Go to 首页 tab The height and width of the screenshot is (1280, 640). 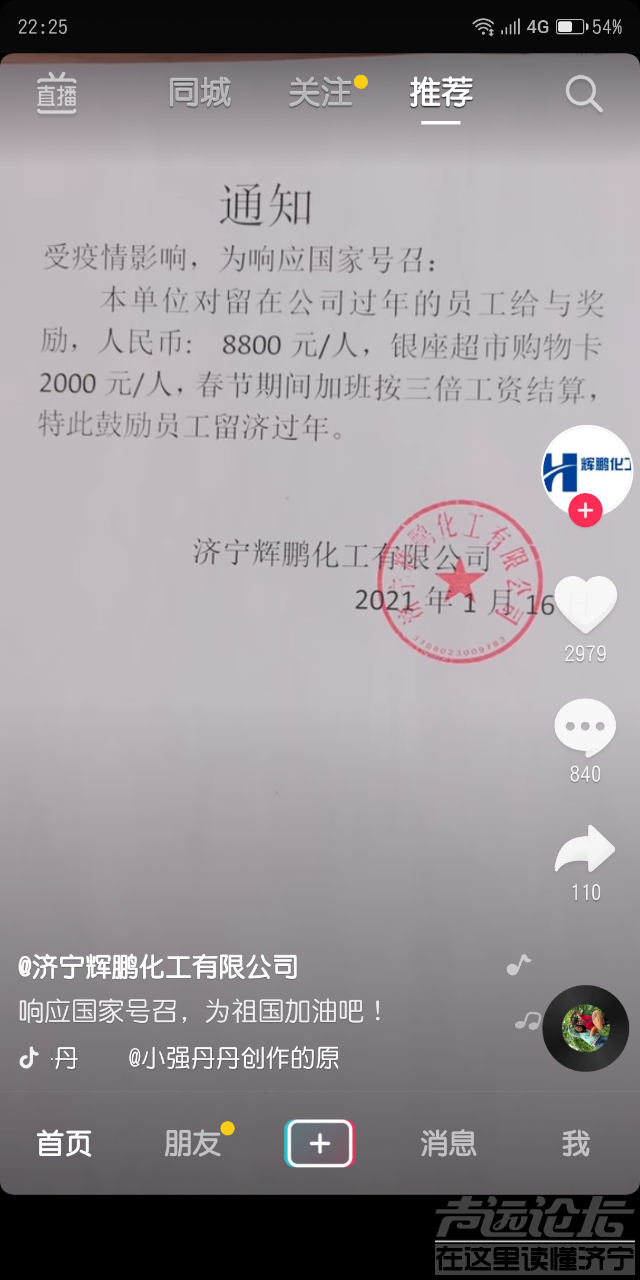[x=64, y=1143]
